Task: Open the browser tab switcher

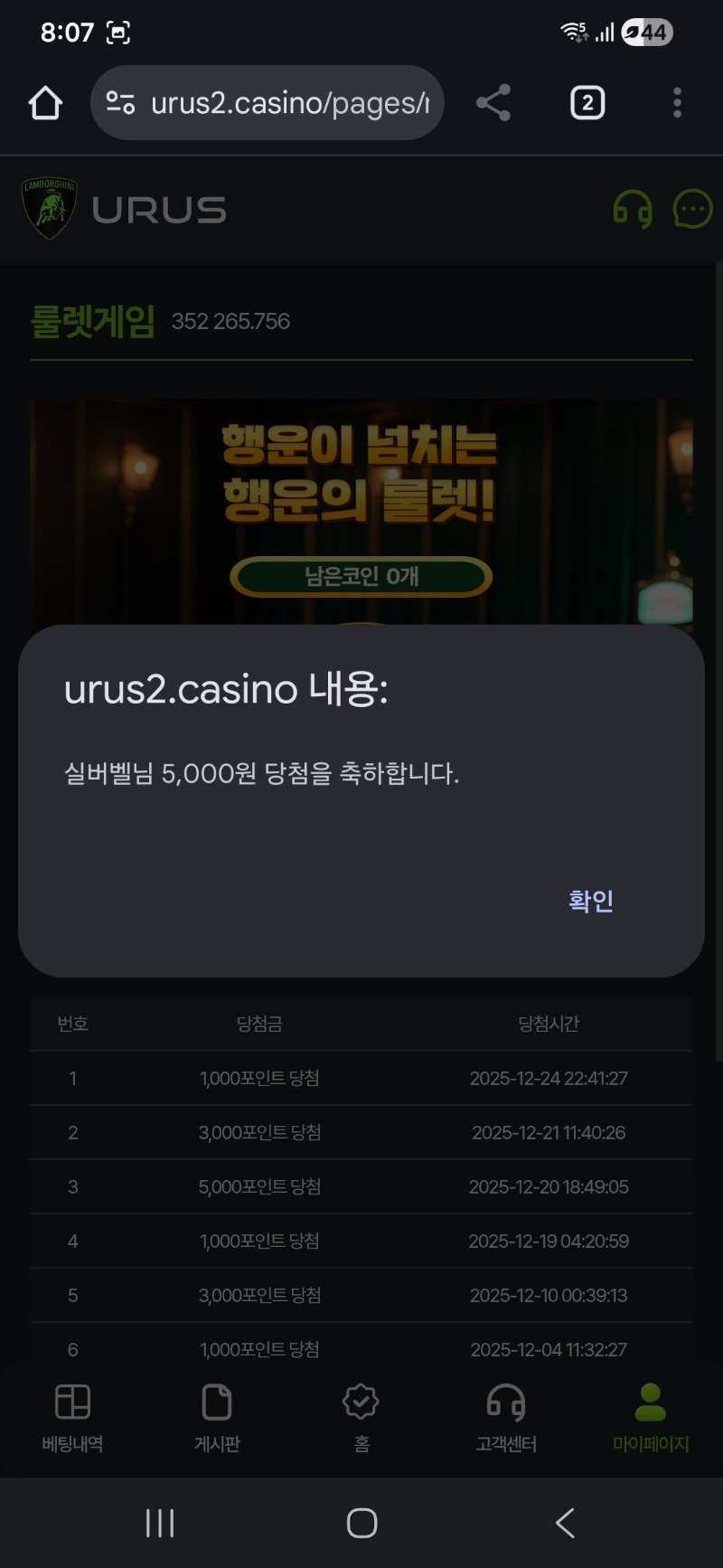Action: [587, 103]
